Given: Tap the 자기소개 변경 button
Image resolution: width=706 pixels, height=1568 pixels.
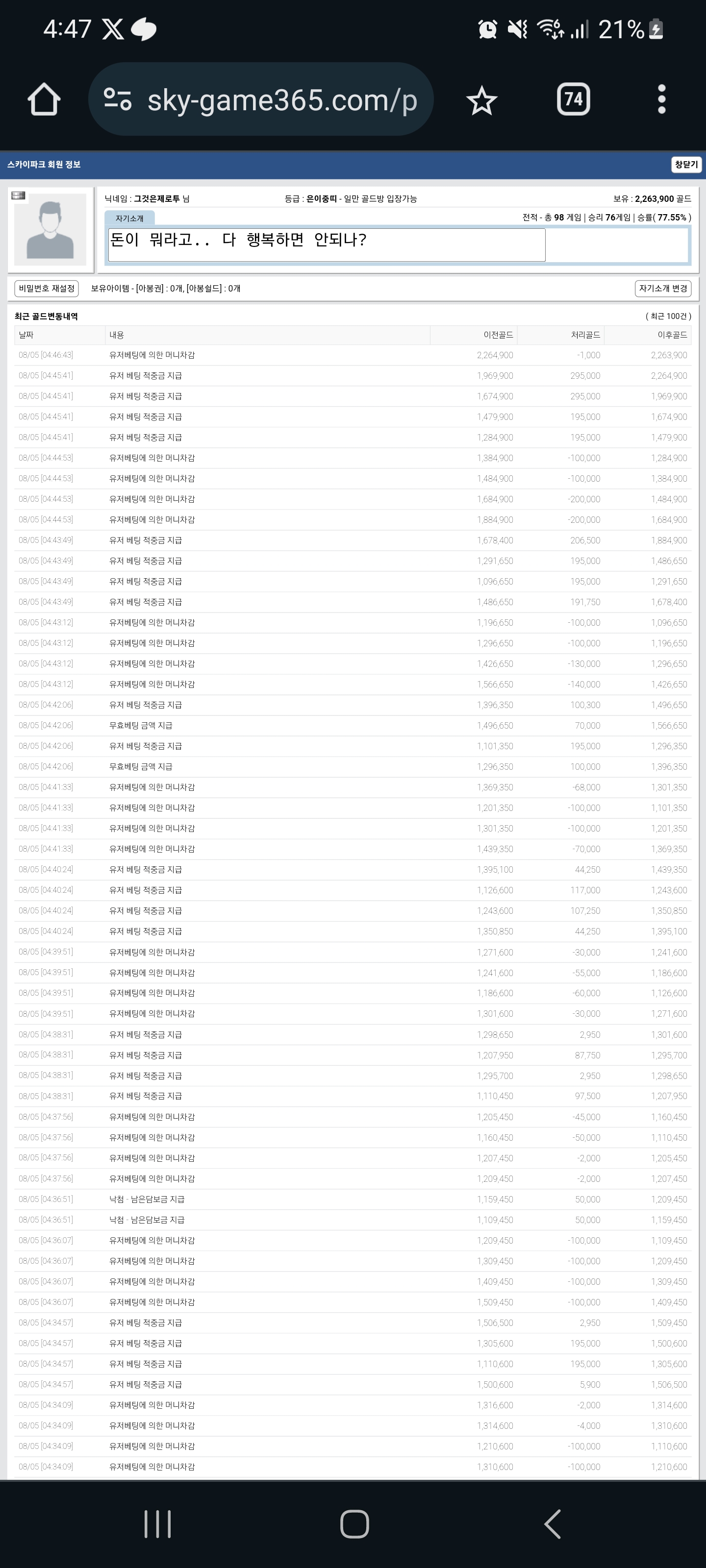Looking at the screenshot, I should point(663,288).
